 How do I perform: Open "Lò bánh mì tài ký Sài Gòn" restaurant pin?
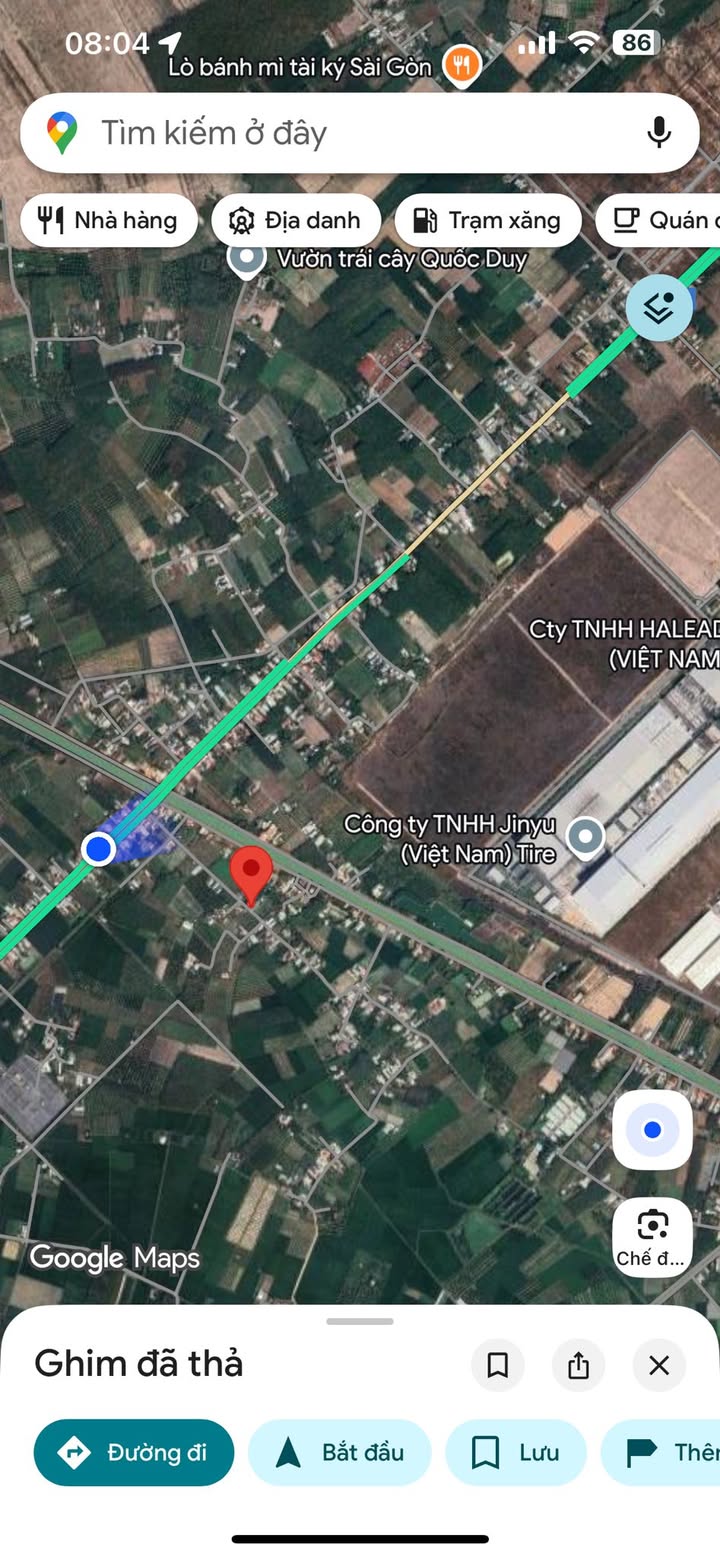[x=461, y=66]
